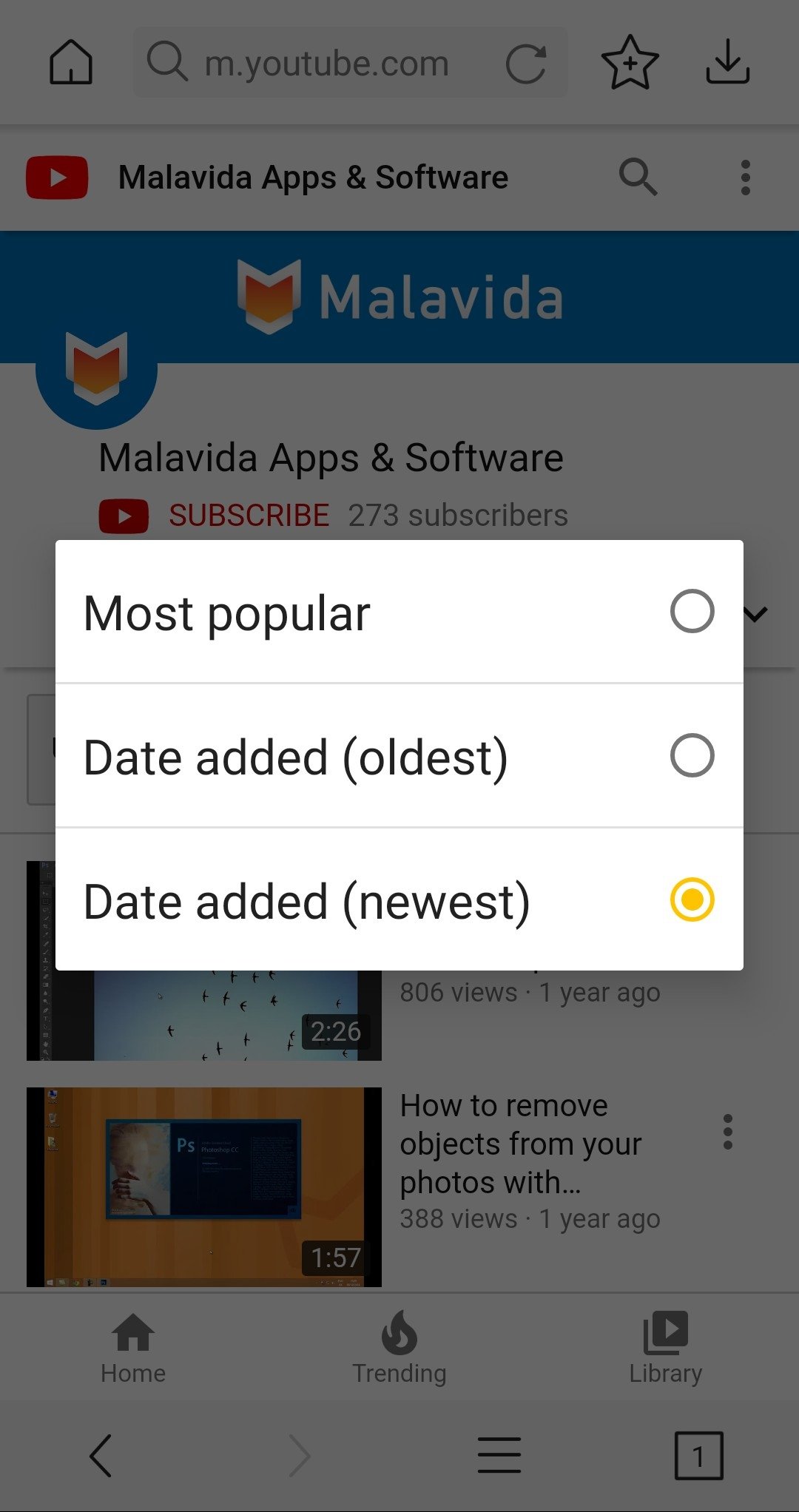
Task: Bookmark this page with the star icon
Action: 630,63
